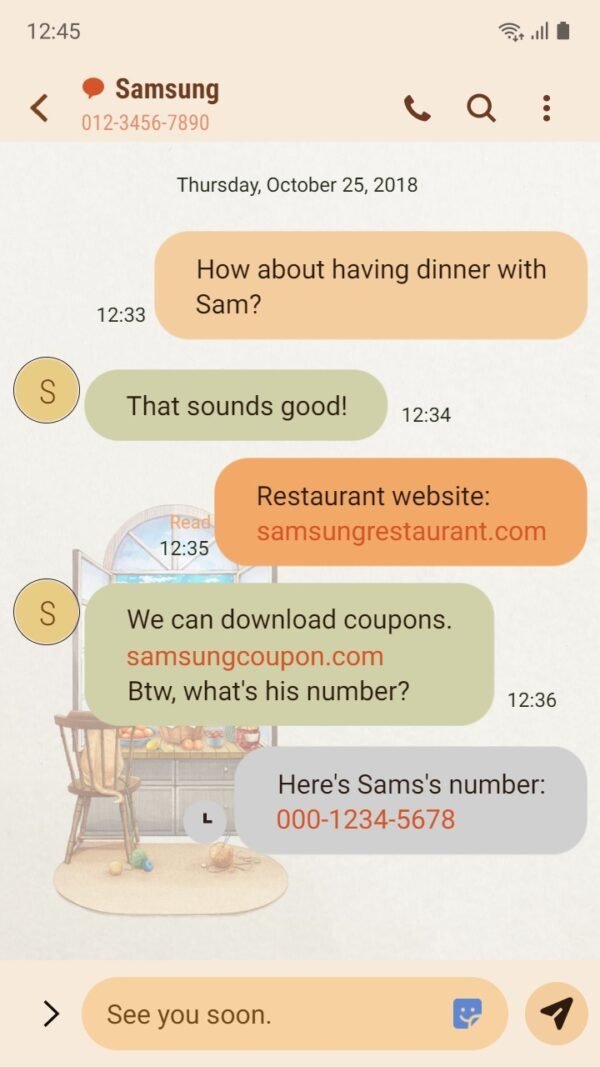
Task: Search within this conversation
Action: pyautogui.click(x=481, y=107)
